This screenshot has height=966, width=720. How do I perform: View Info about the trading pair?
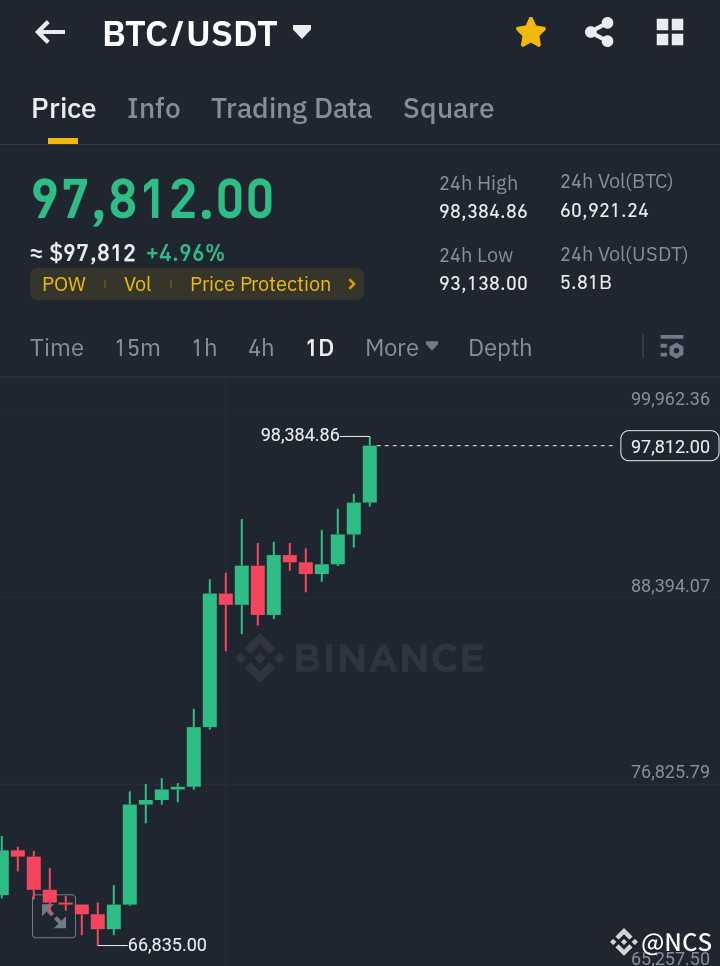[x=153, y=108]
